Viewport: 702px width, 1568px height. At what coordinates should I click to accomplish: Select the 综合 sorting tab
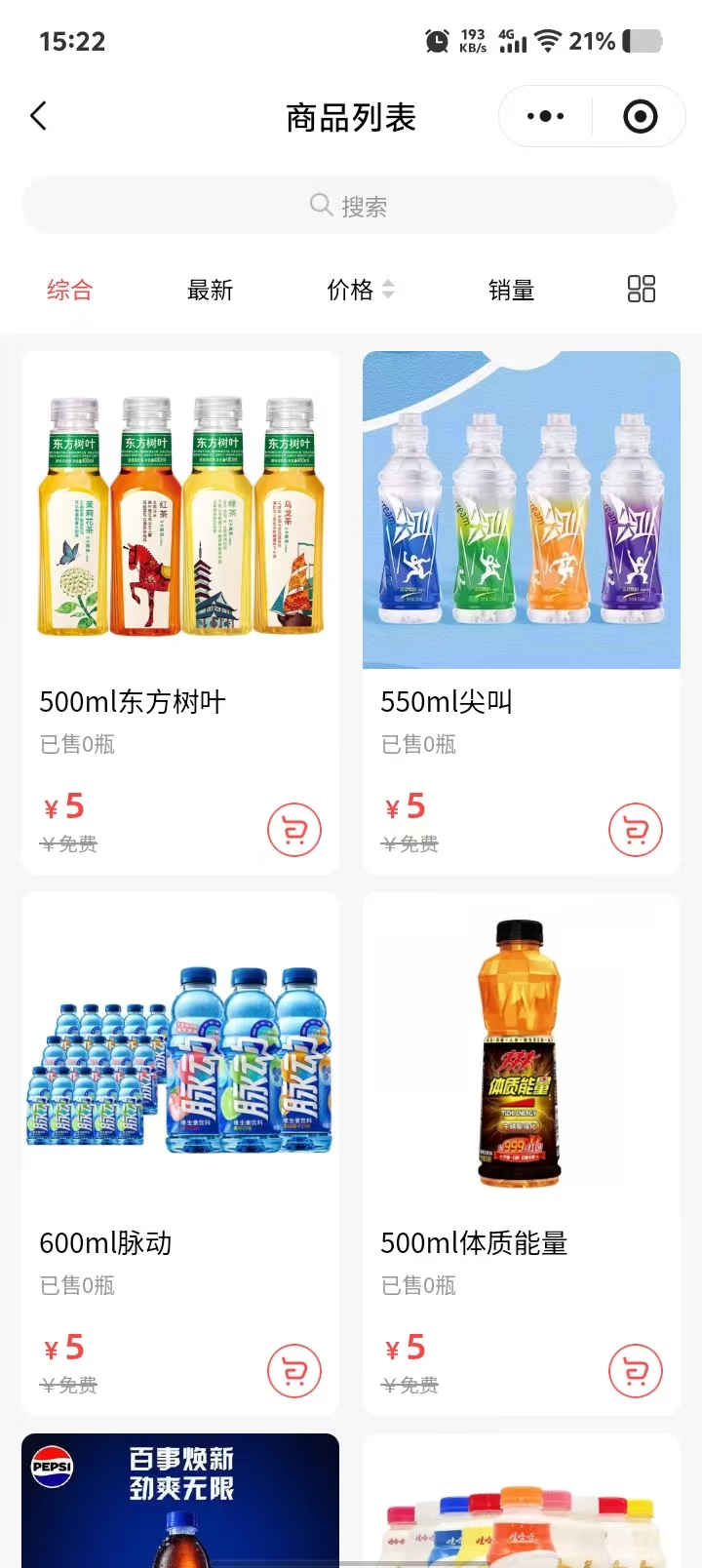69,290
